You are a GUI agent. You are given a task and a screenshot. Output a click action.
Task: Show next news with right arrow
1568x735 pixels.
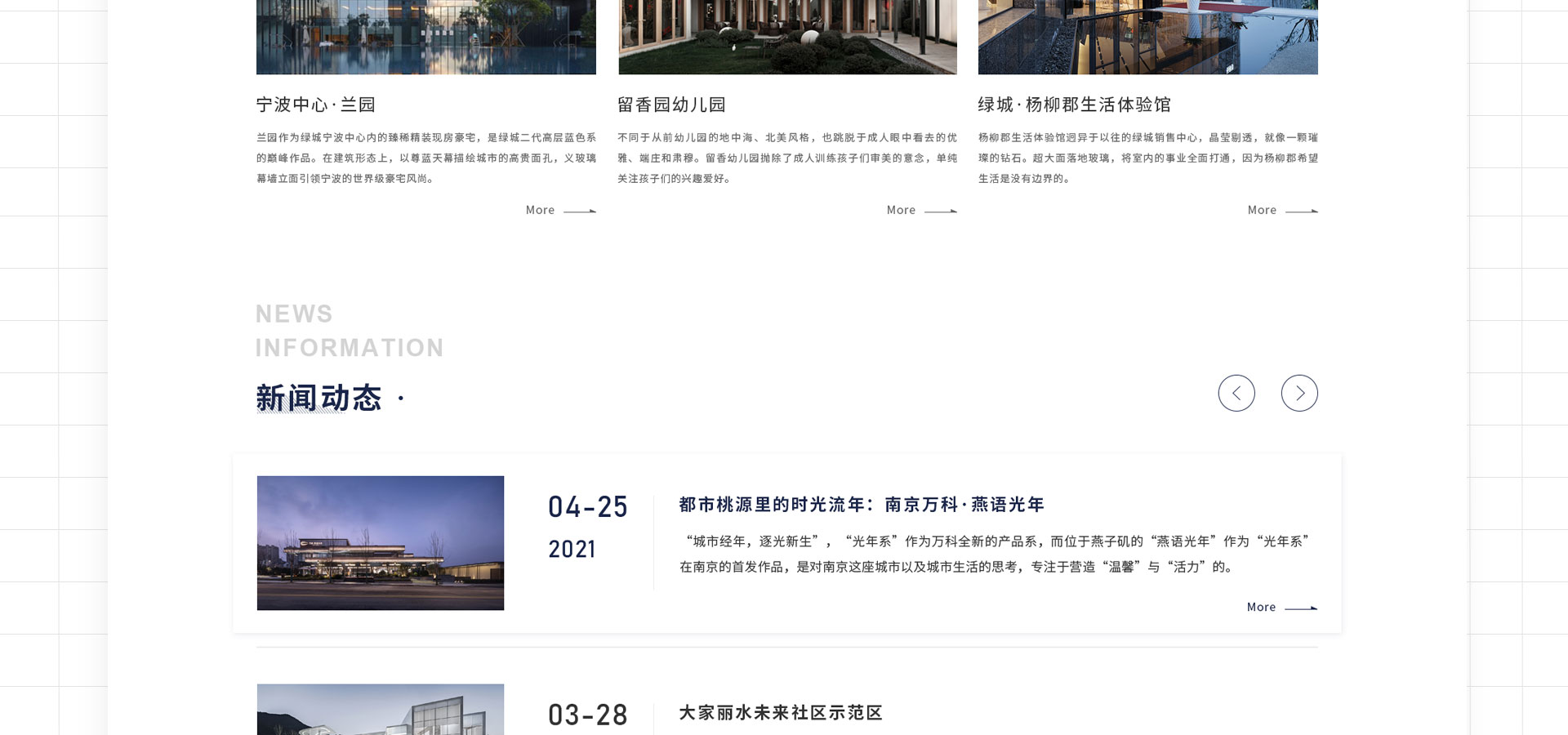(1298, 394)
